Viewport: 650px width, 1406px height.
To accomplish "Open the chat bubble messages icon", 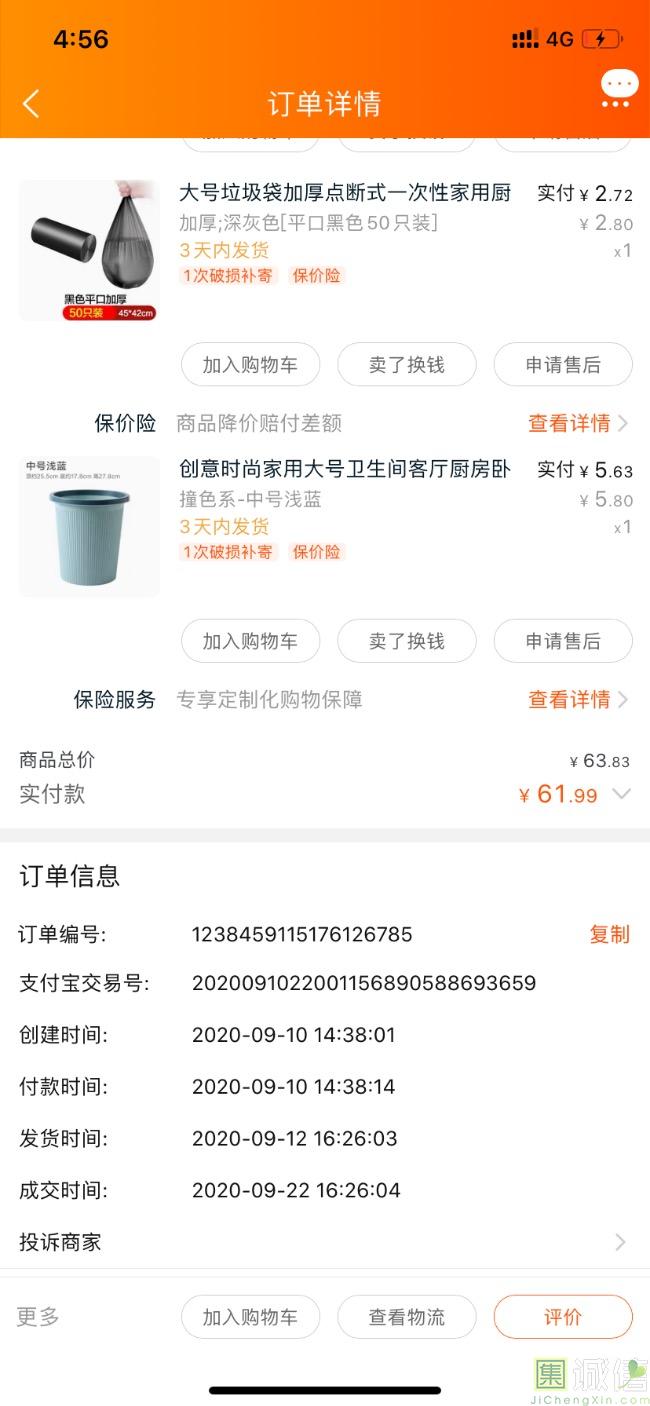I will point(619,89).
